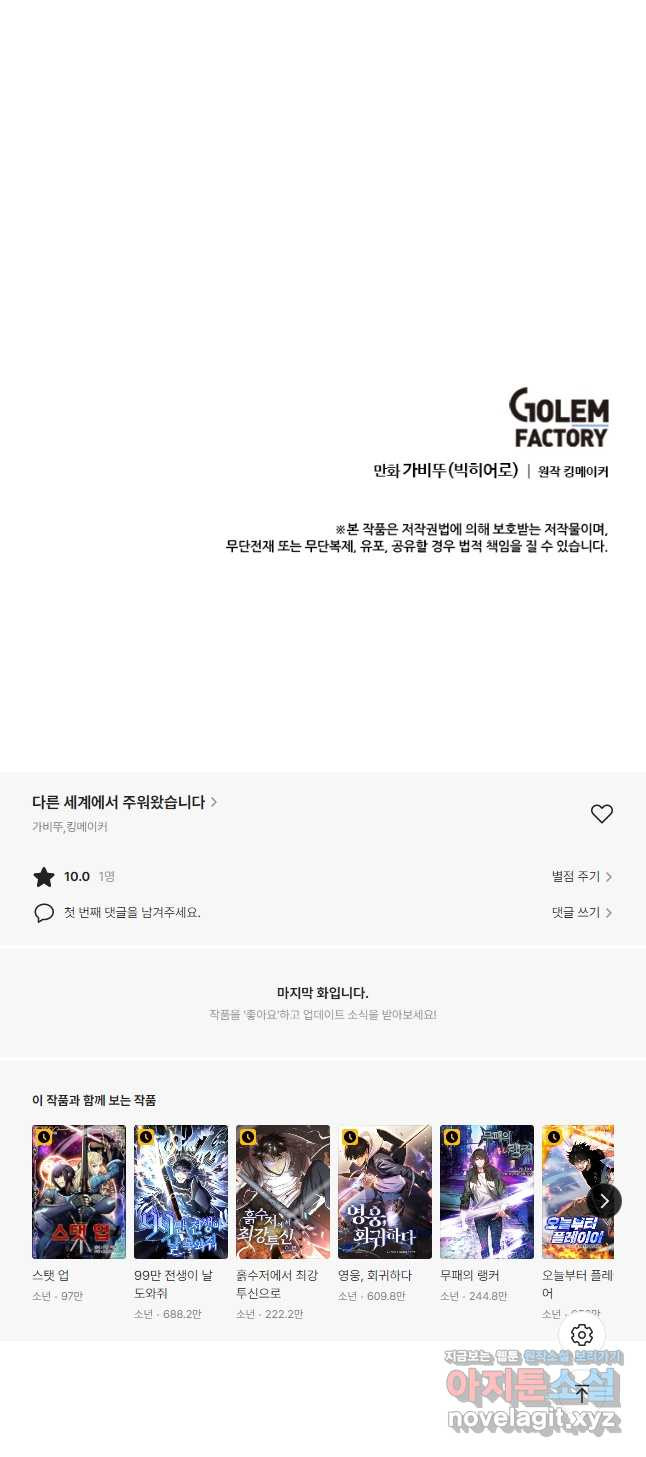Open the 영웅, 회귀하다 card
Image resolution: width=646 pixels, height=1457 pixels.
(x=385, y=1192)
